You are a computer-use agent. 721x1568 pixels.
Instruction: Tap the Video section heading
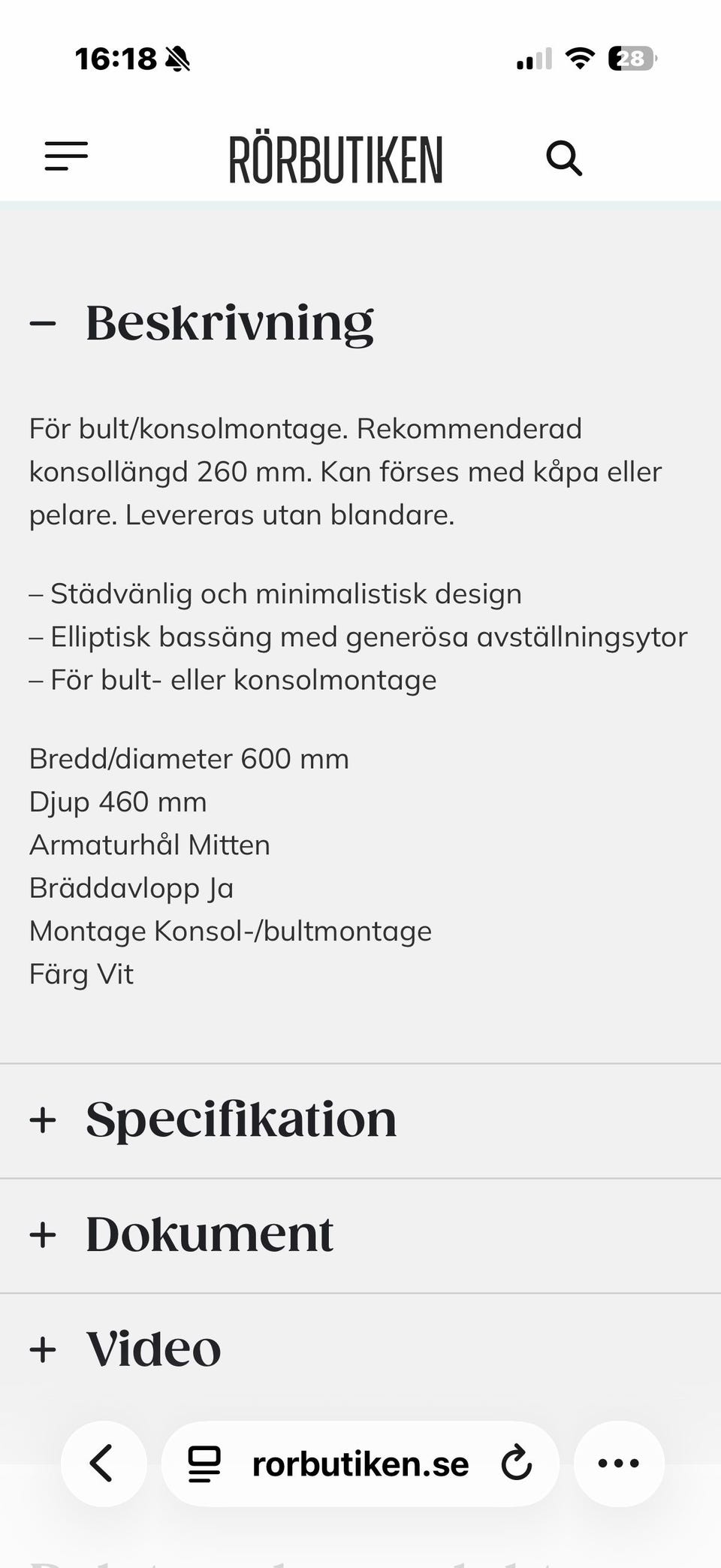point(152,1348)
